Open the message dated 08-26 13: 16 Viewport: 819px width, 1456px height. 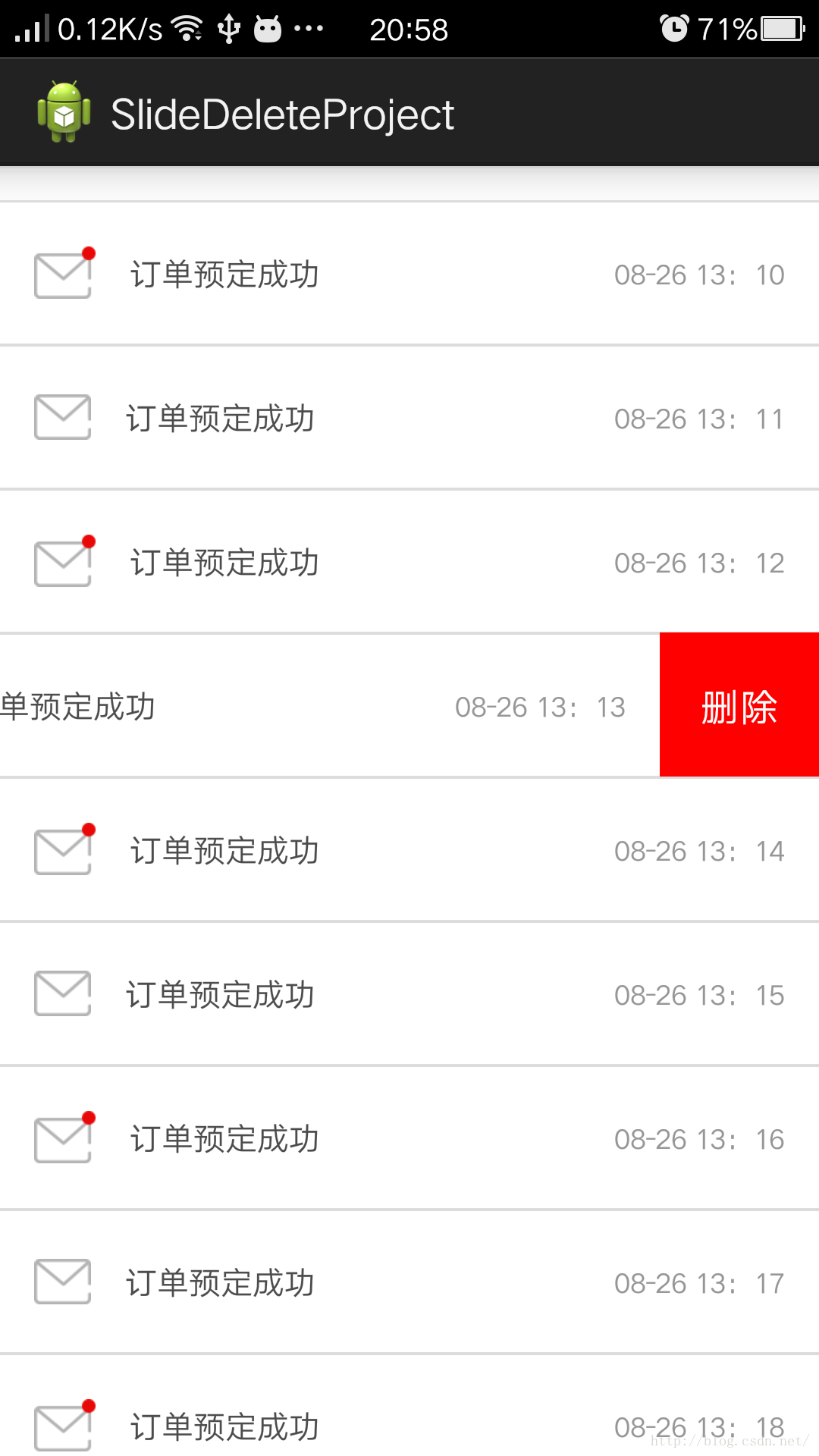pyautogui.click(x=409, y=1139)
